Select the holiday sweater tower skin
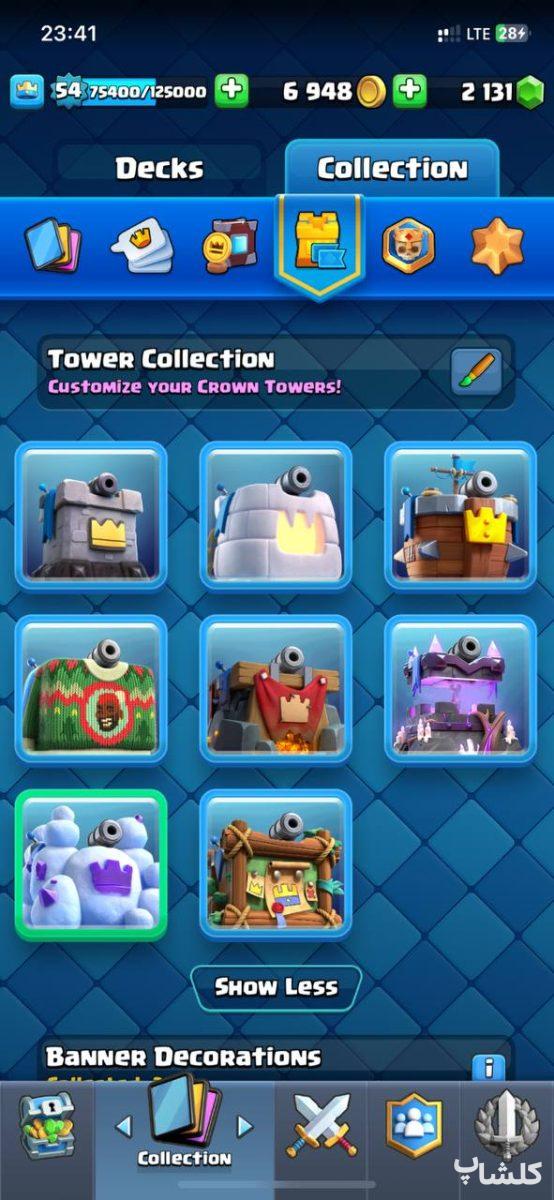This screenshot has height=1200, width=554. coord(91,690)
